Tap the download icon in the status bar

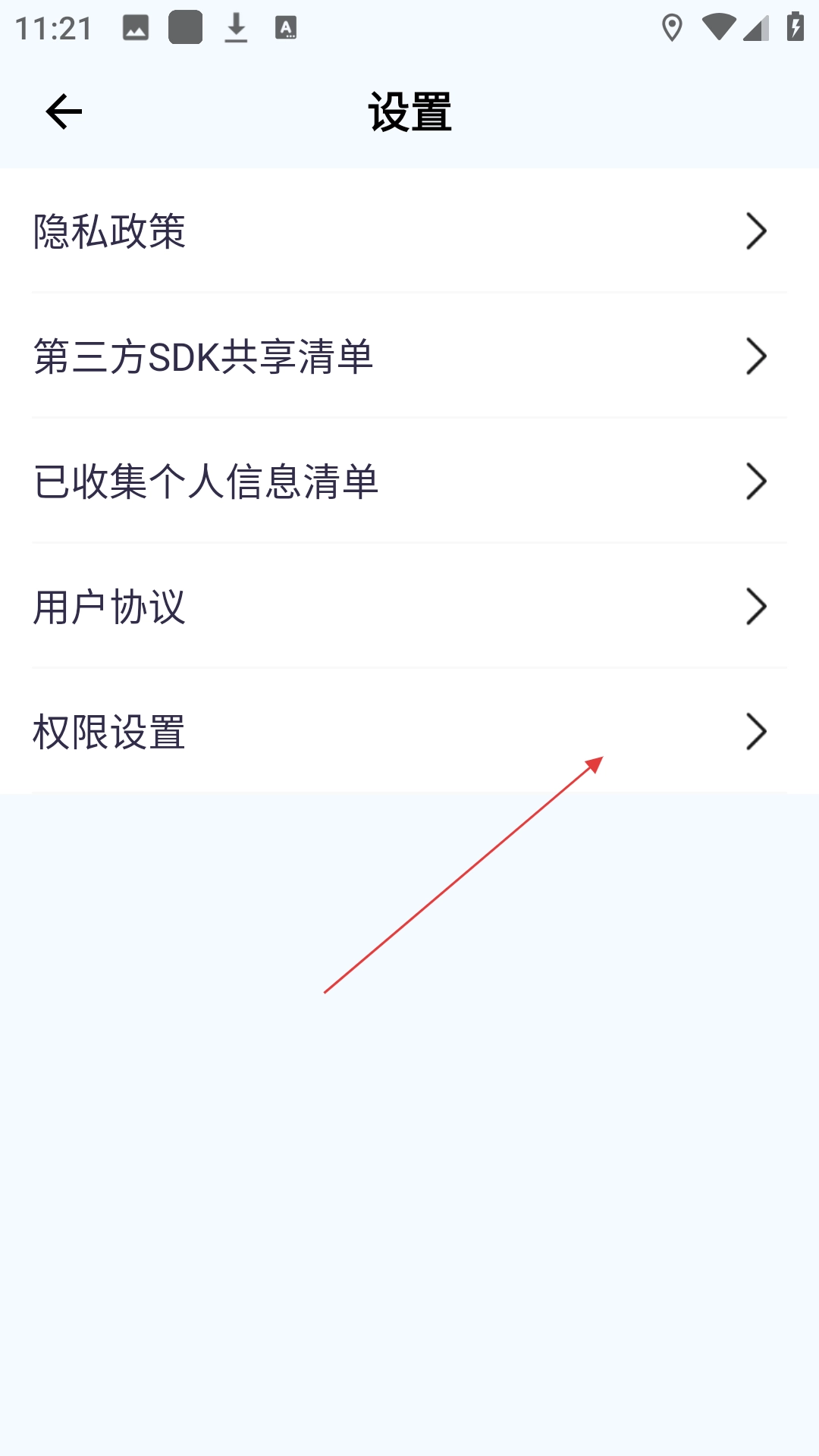click(236, 29)
